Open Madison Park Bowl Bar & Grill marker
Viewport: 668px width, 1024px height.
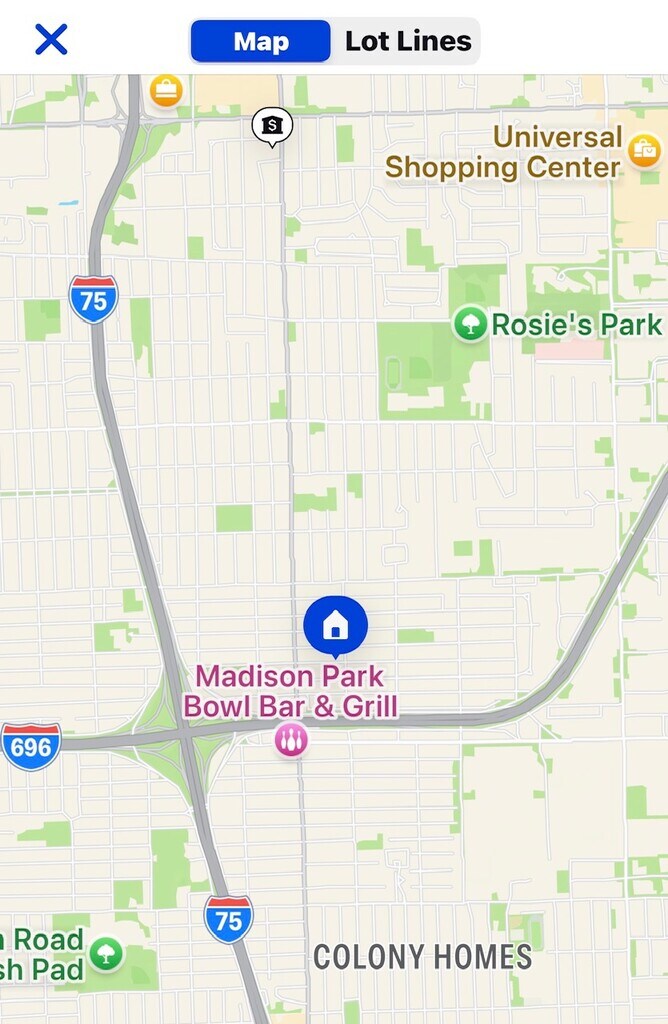[x=291, y=740]
